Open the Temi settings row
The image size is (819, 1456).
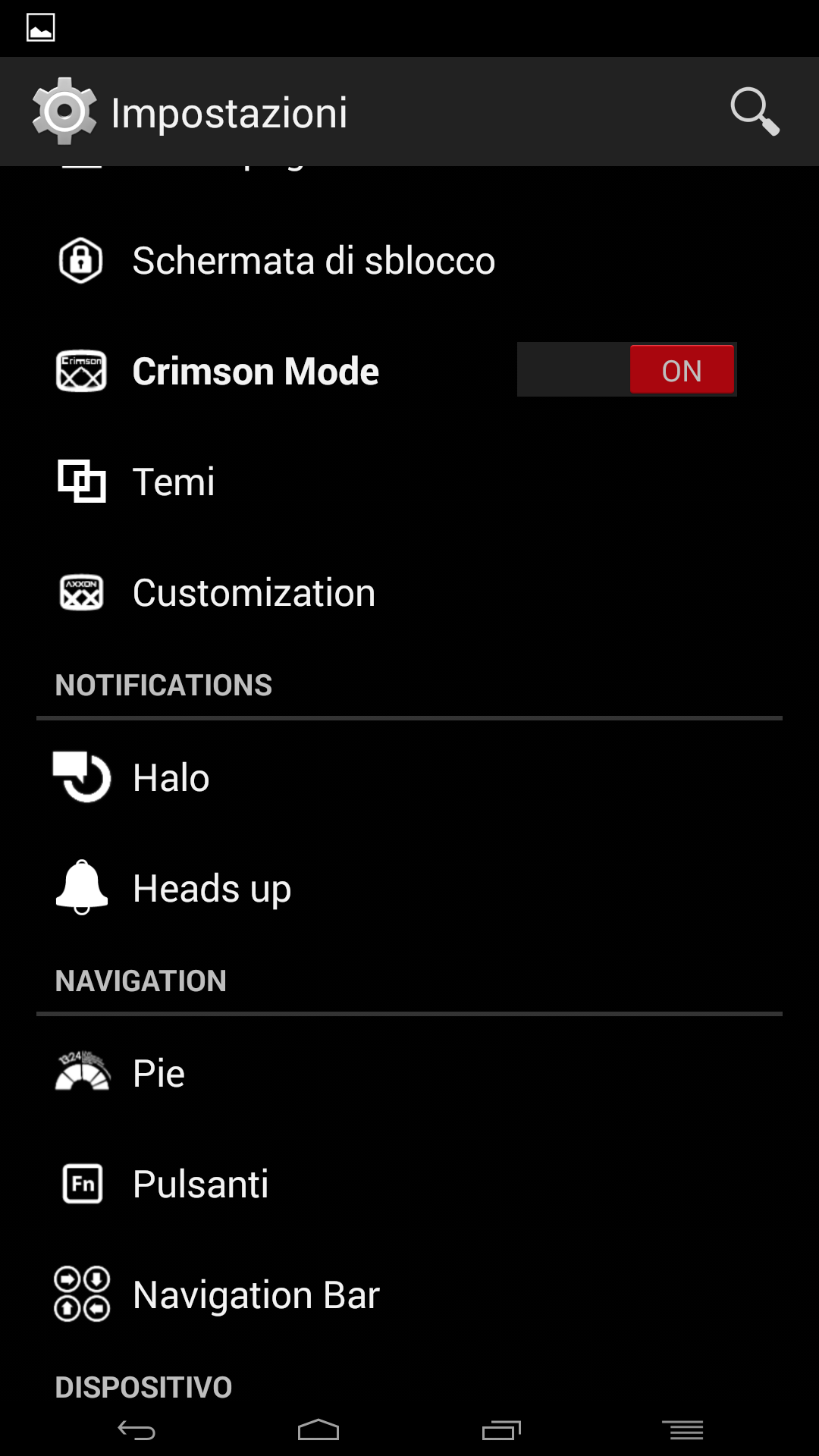coord(409,482)
